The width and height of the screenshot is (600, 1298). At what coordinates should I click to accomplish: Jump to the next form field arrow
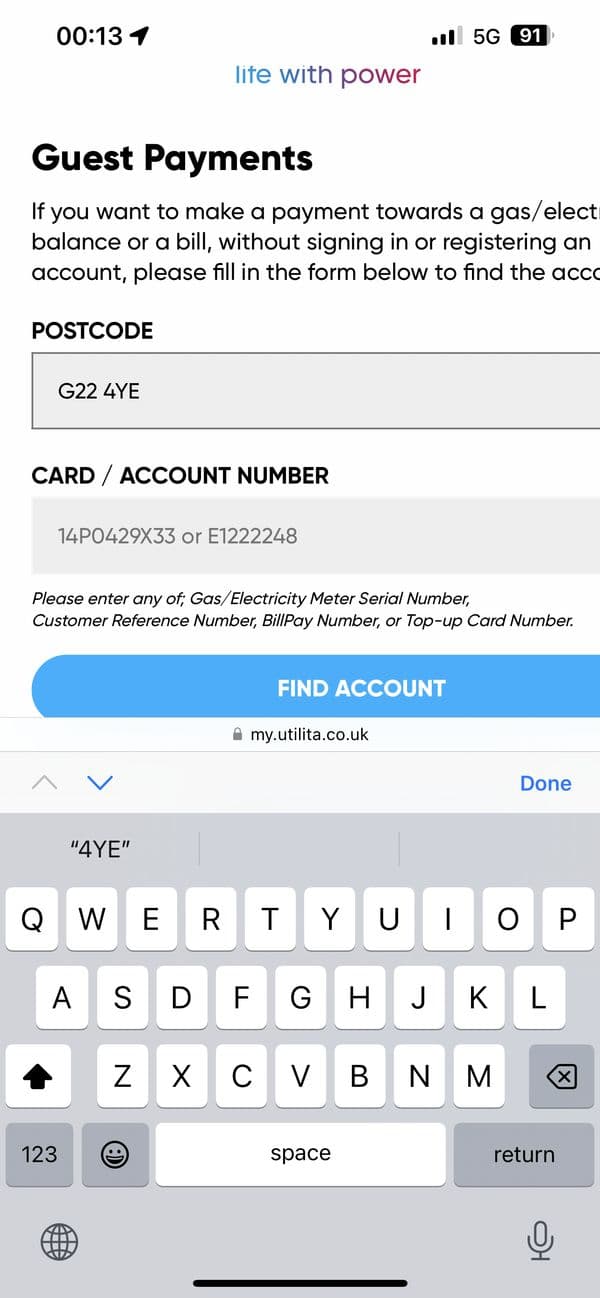click(x=100, y=783)
